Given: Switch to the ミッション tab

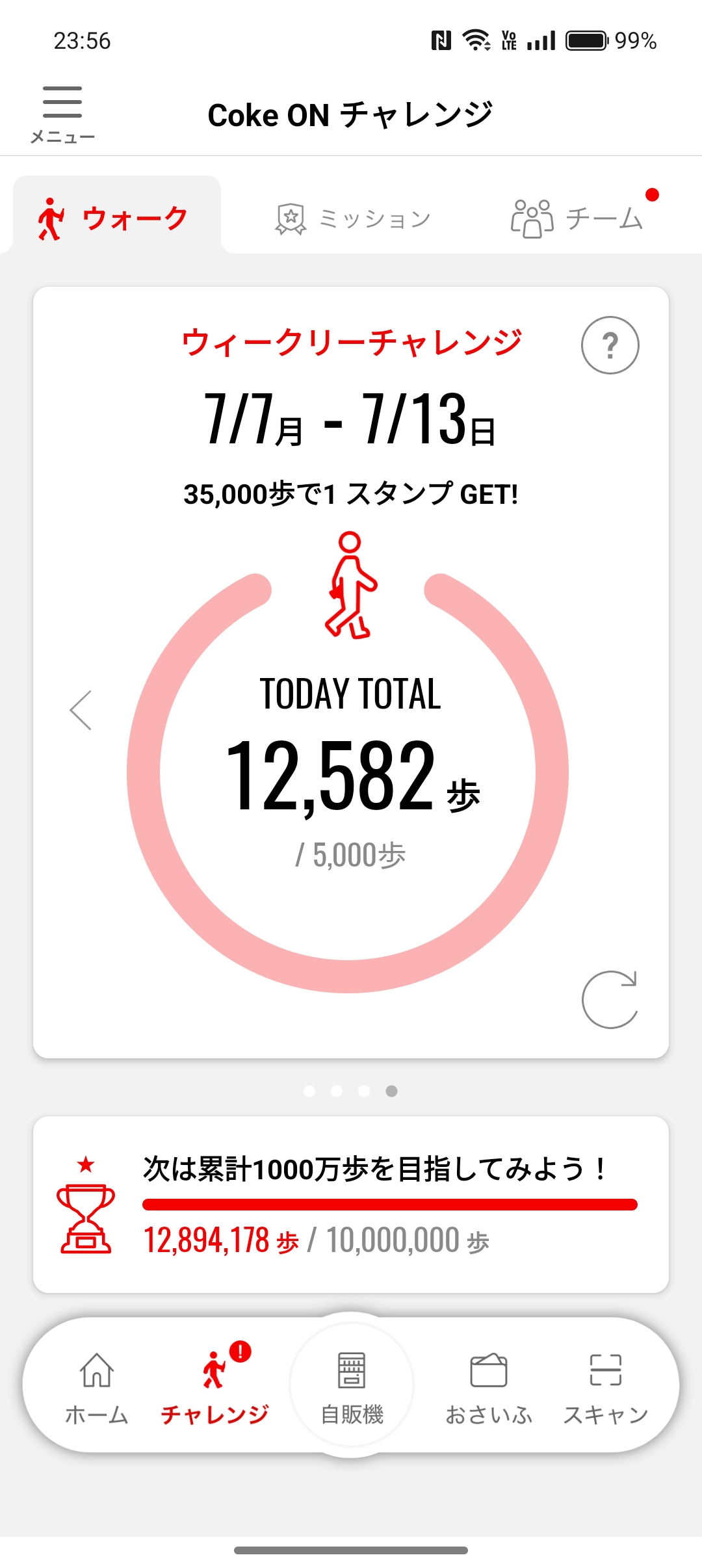Looking at the screenshot, I should pos(354,218).
